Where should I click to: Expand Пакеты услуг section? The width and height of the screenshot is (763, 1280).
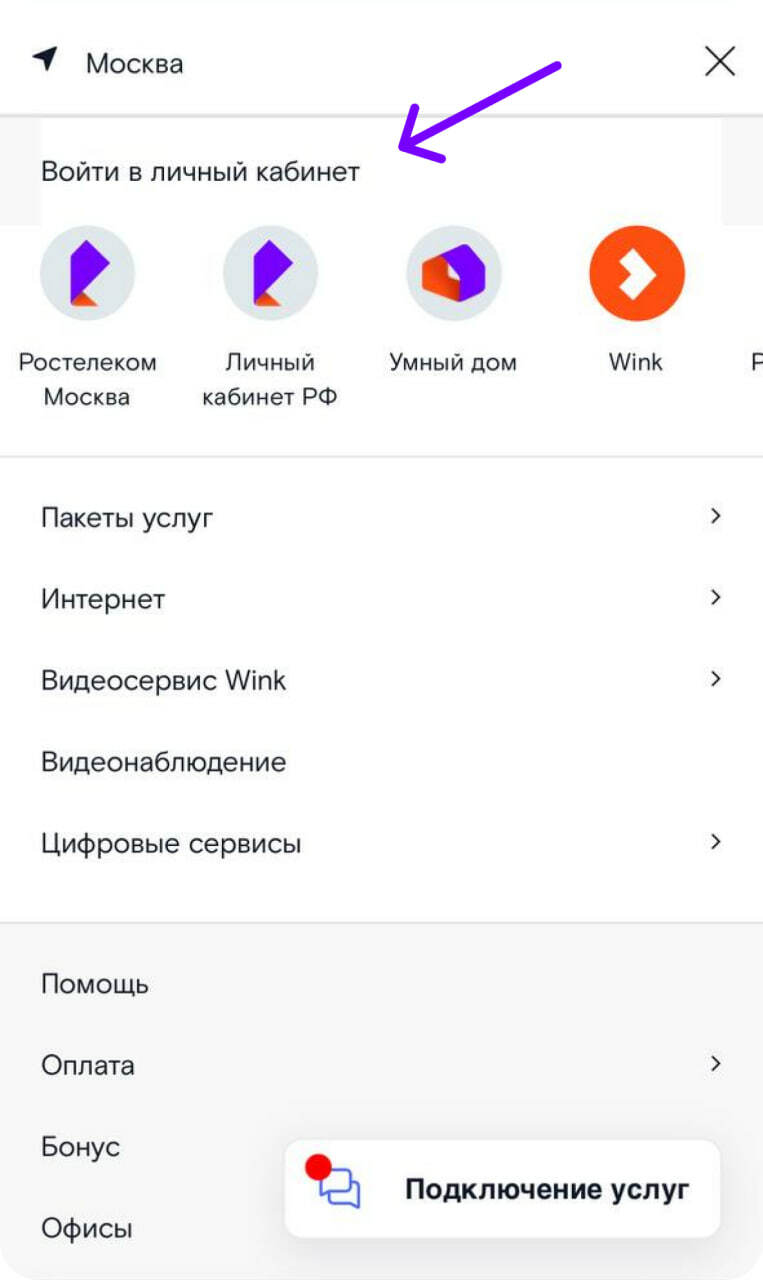(x=381, y=518)
